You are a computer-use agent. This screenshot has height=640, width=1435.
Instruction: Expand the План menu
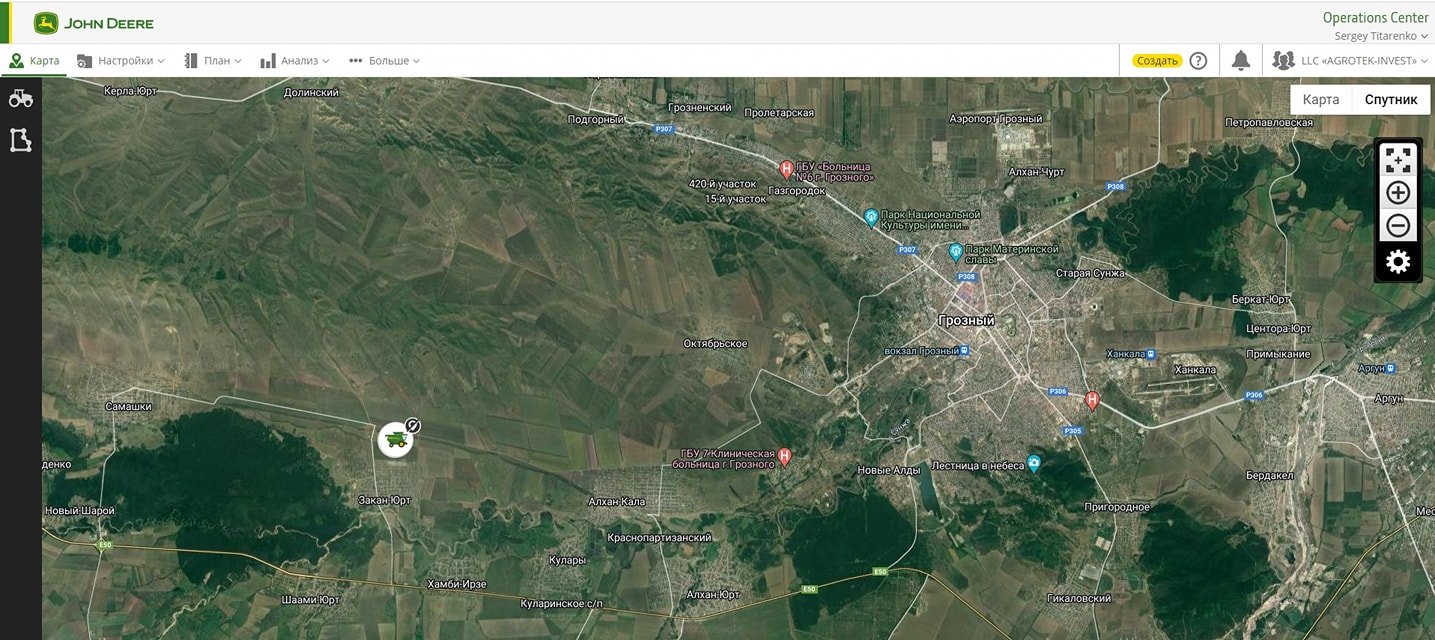pos(213,61)
